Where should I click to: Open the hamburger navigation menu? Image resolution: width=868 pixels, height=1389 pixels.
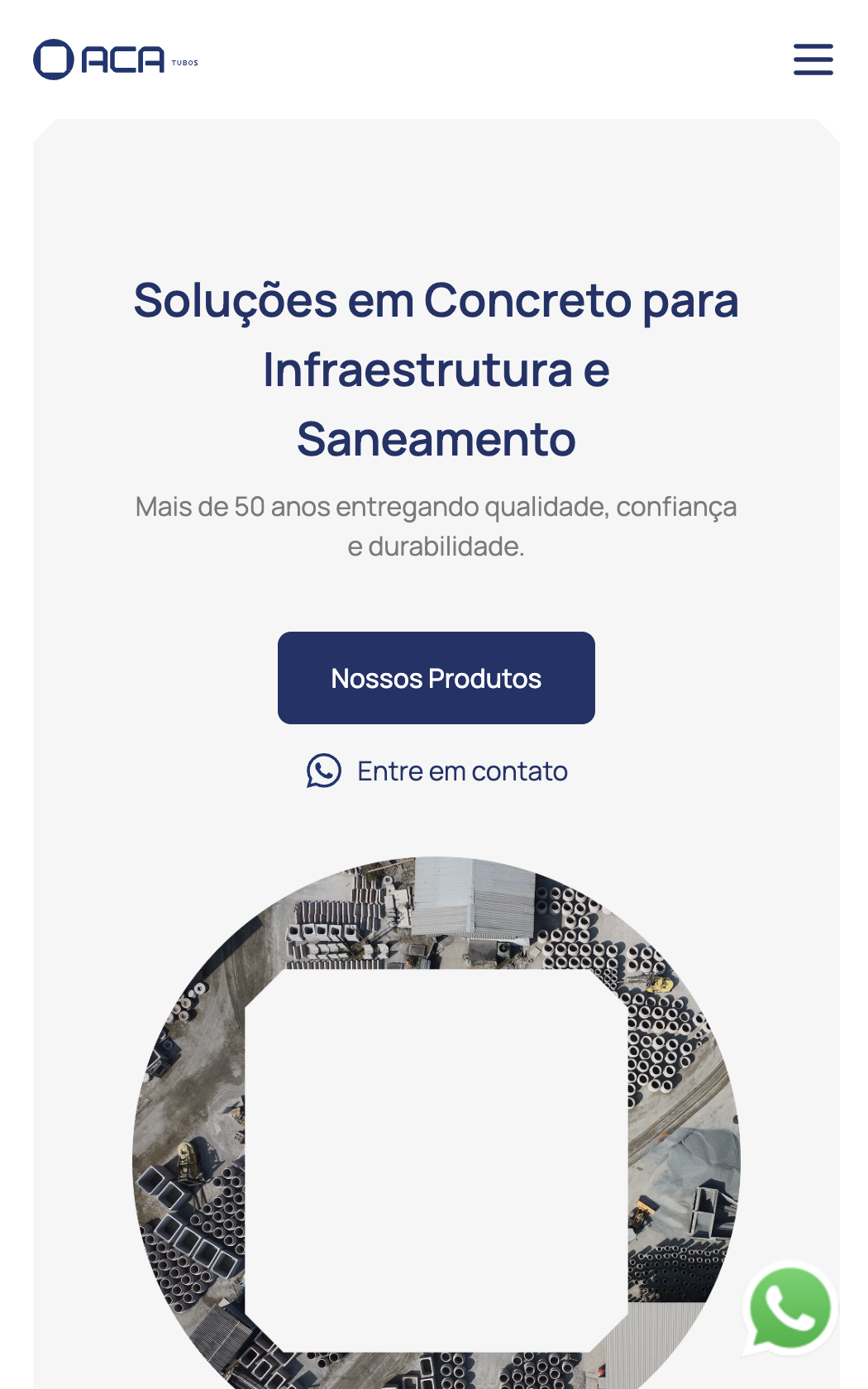tap(813, 60)
